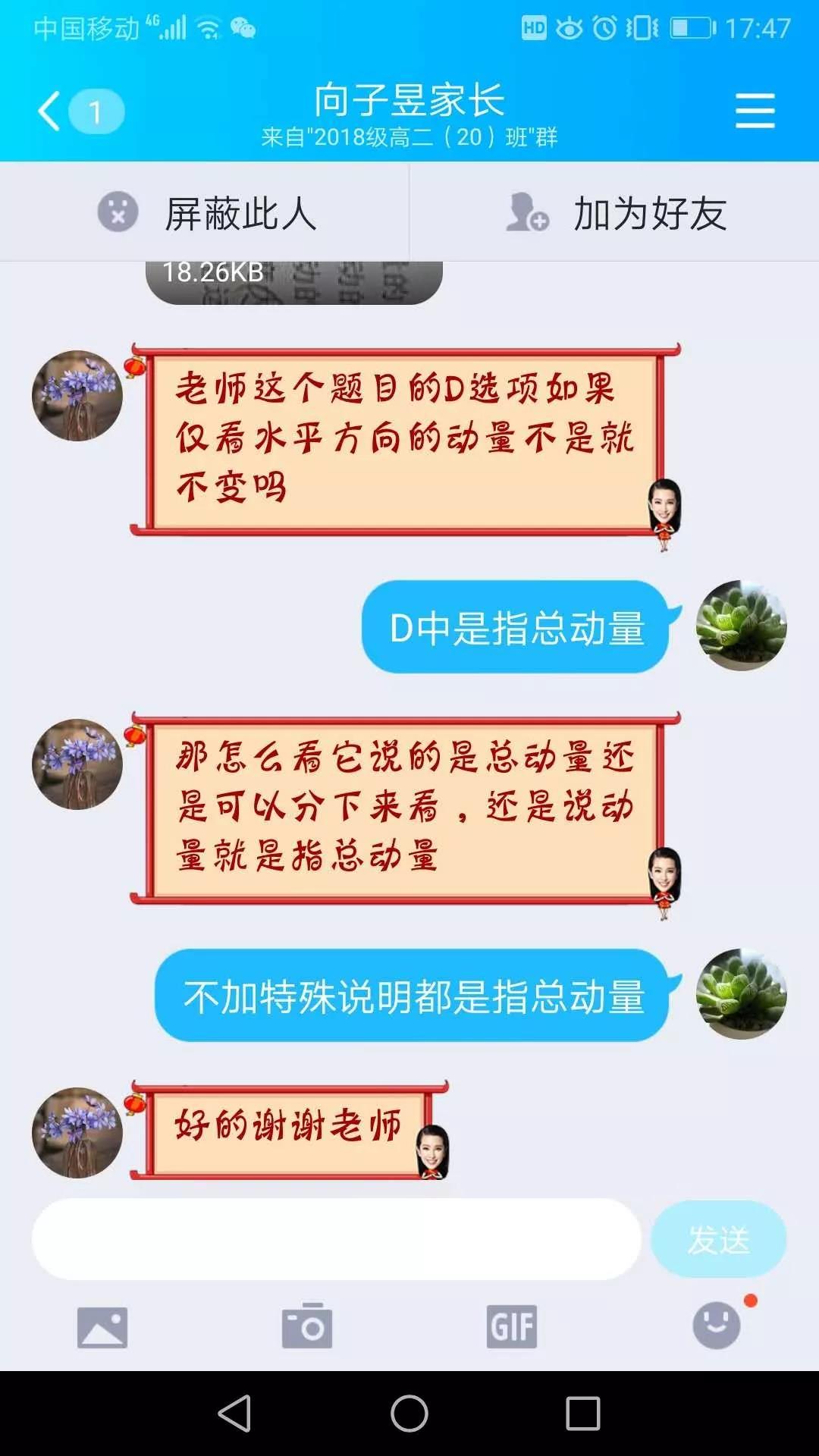Screen dimensions: 819x1456
Task: Open the camera to take a photo
Action: (x=307, y=1327)
